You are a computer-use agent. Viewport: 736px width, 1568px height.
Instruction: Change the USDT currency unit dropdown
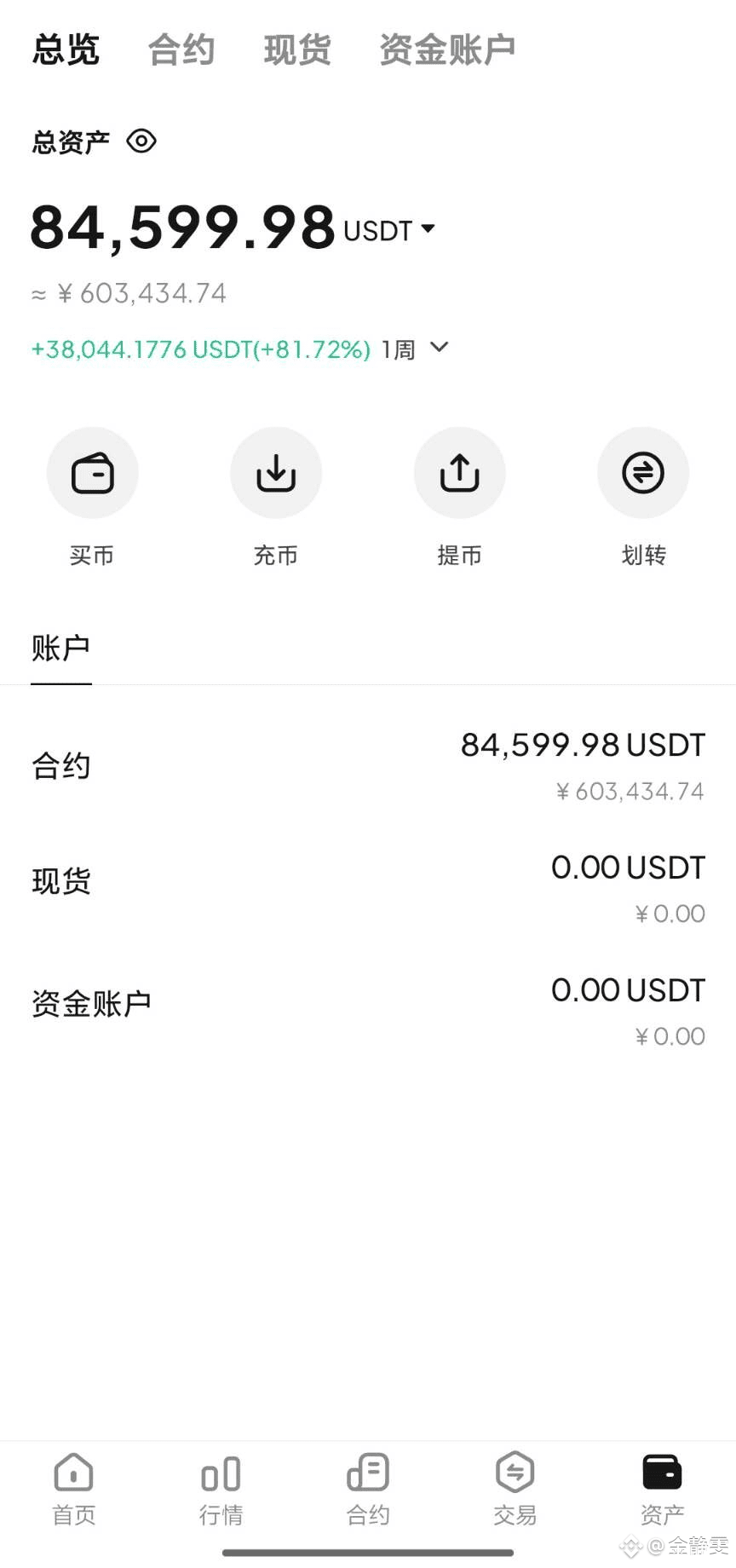point(390,230)
